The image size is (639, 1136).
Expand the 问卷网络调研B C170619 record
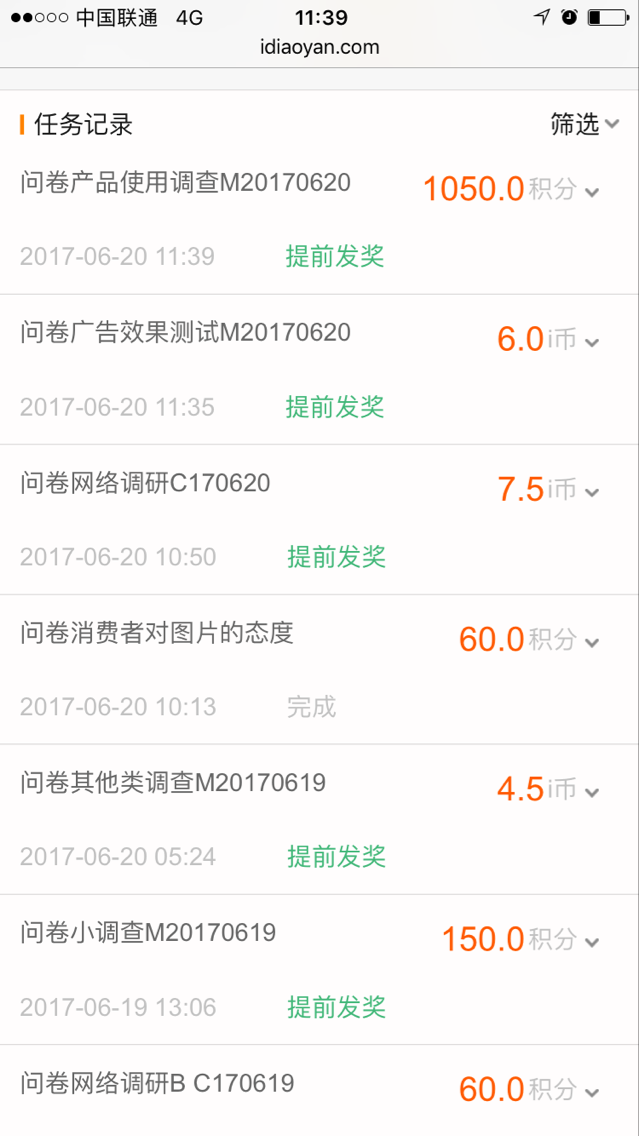coord(592,1092)
